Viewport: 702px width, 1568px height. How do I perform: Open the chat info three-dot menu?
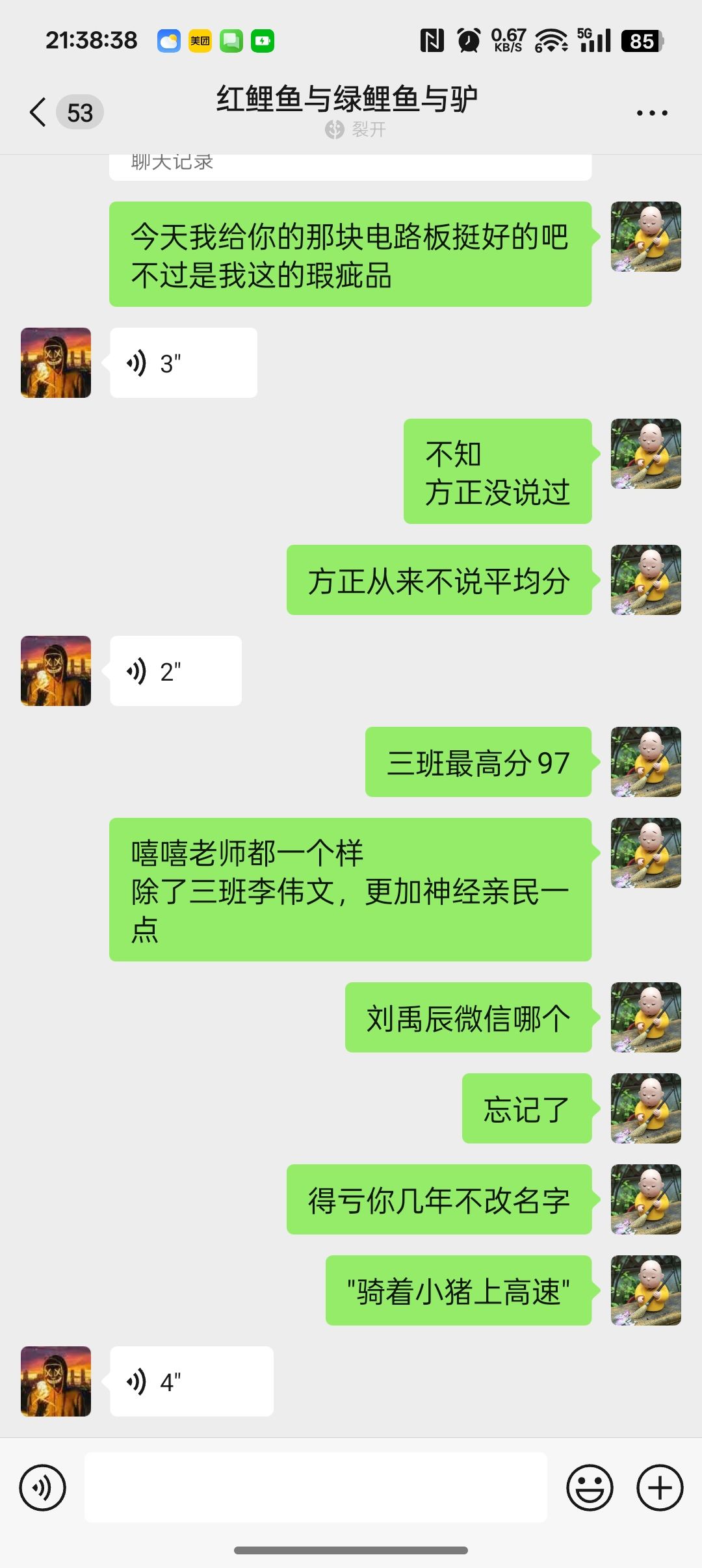pyautogui.click(x=651, y=113)
